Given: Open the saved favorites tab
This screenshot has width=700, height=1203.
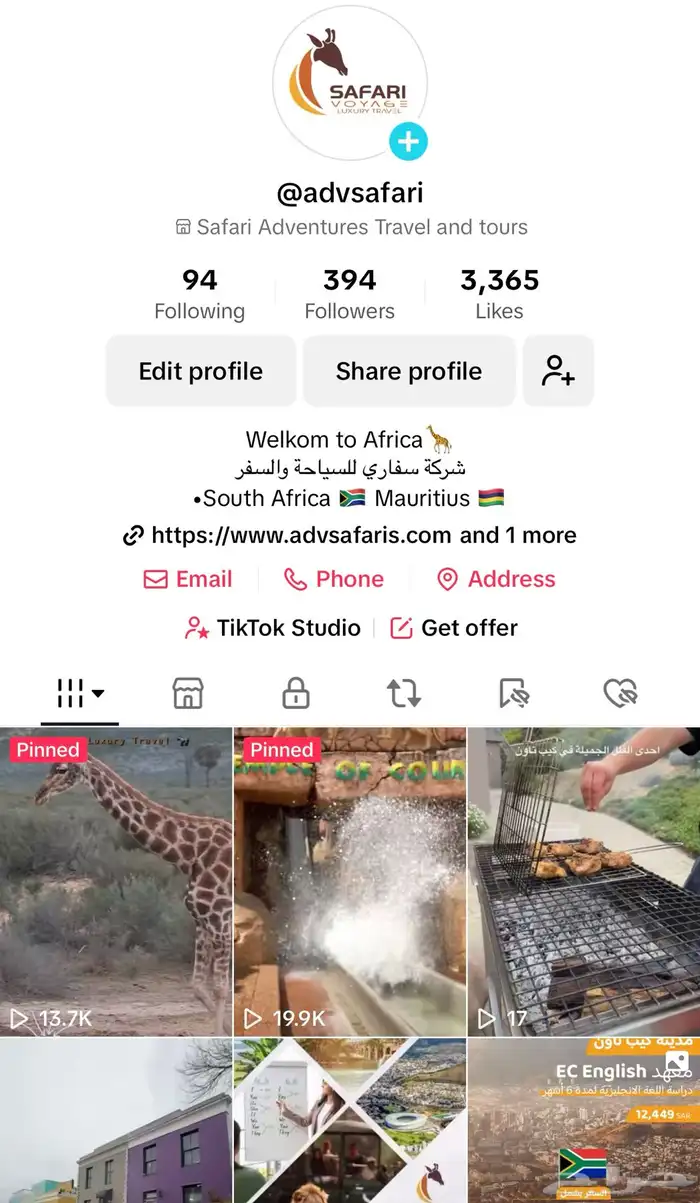Looking at the screenshot, I should 513,692.
